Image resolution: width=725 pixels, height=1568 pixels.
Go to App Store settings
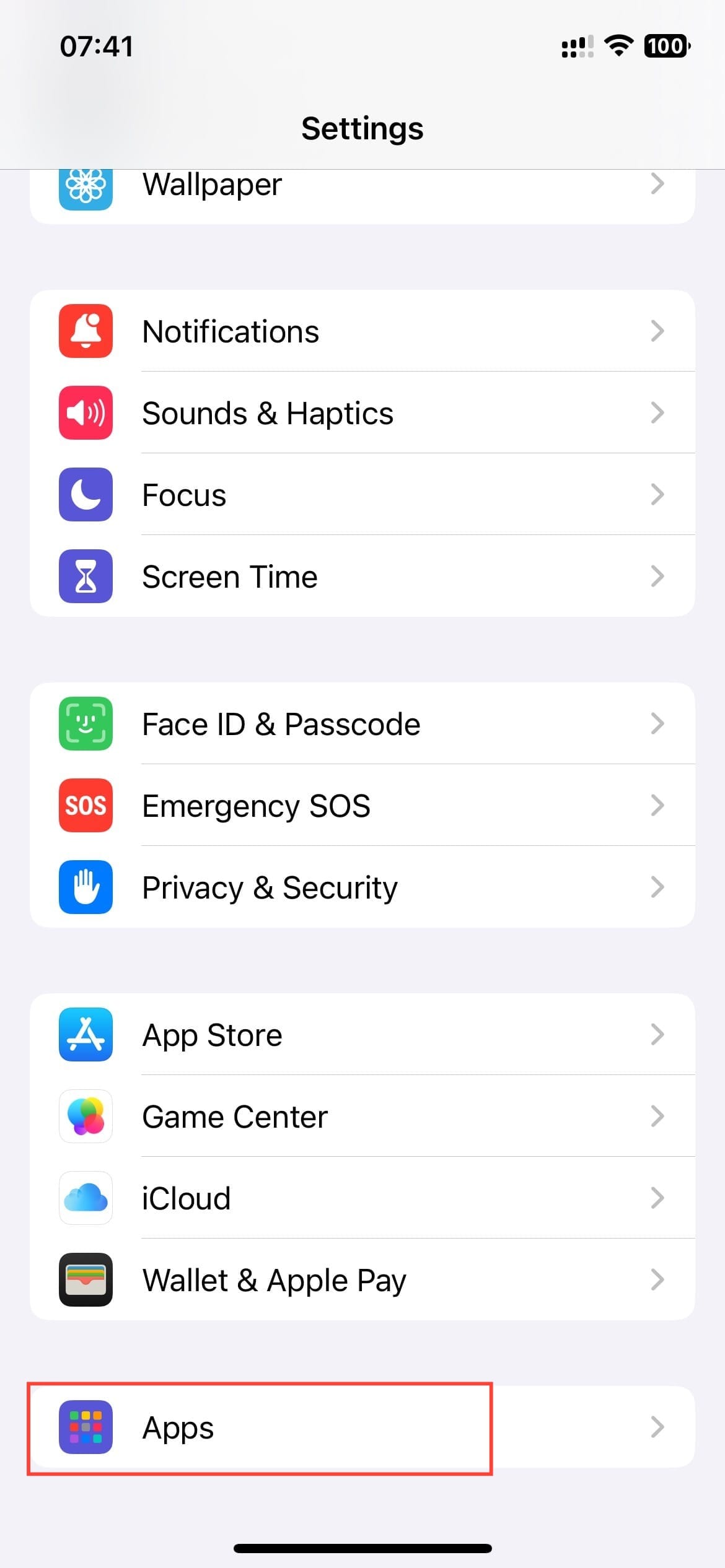coord(362,1035)
